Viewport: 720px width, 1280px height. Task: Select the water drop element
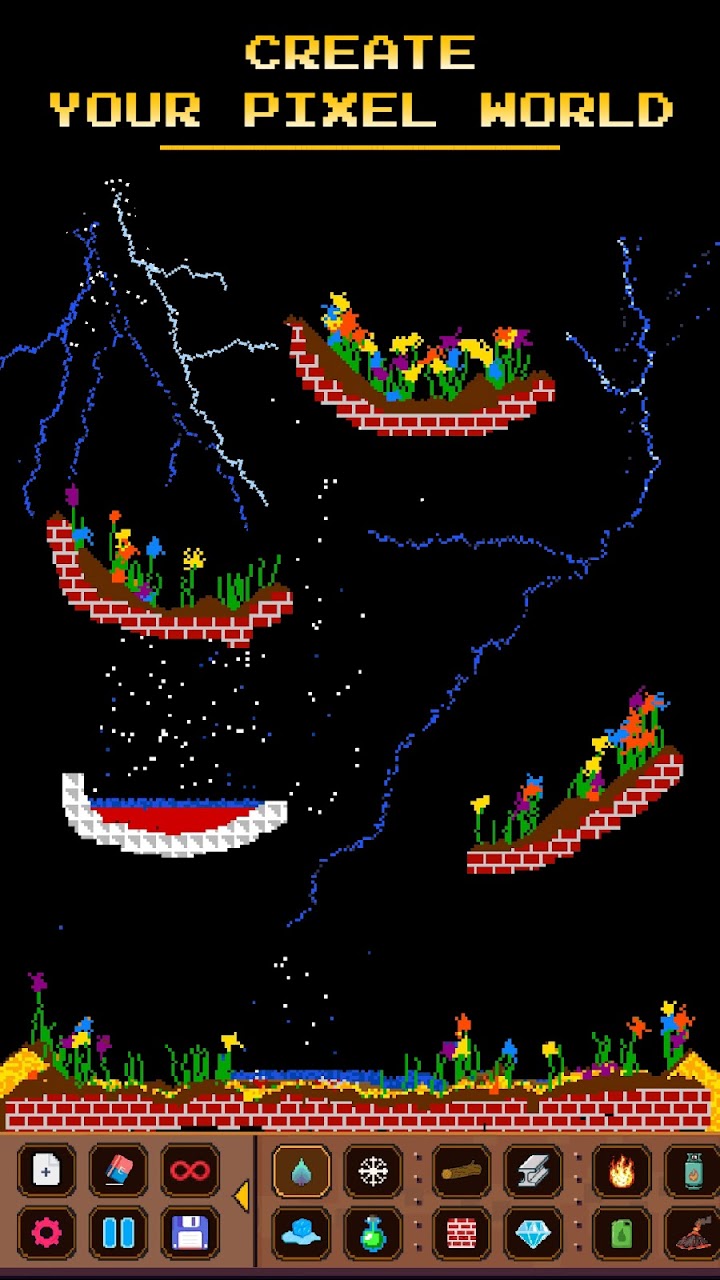pyautogui.click(x=301, y=1170)
